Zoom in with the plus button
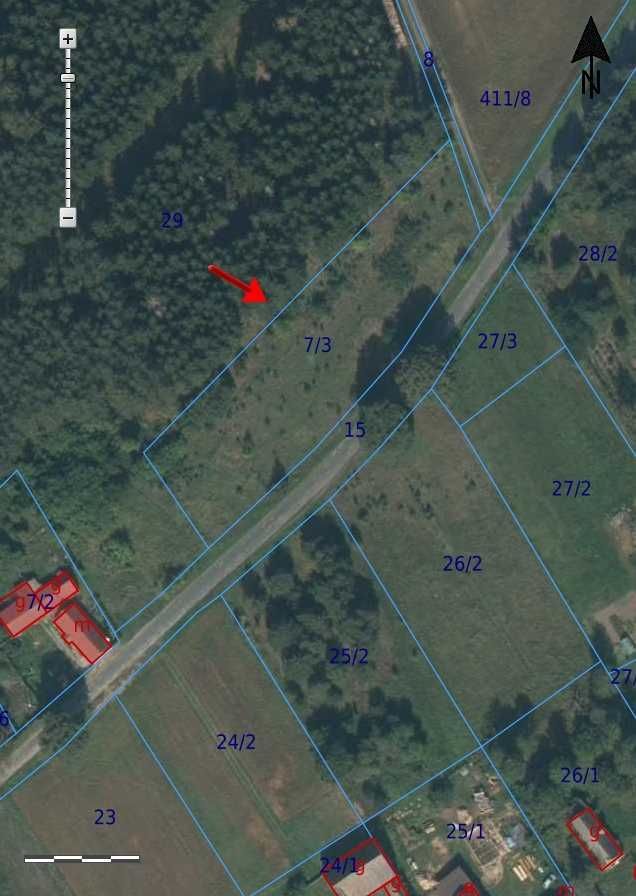Screen dimensions: 636x896 [x=68, y=40]
